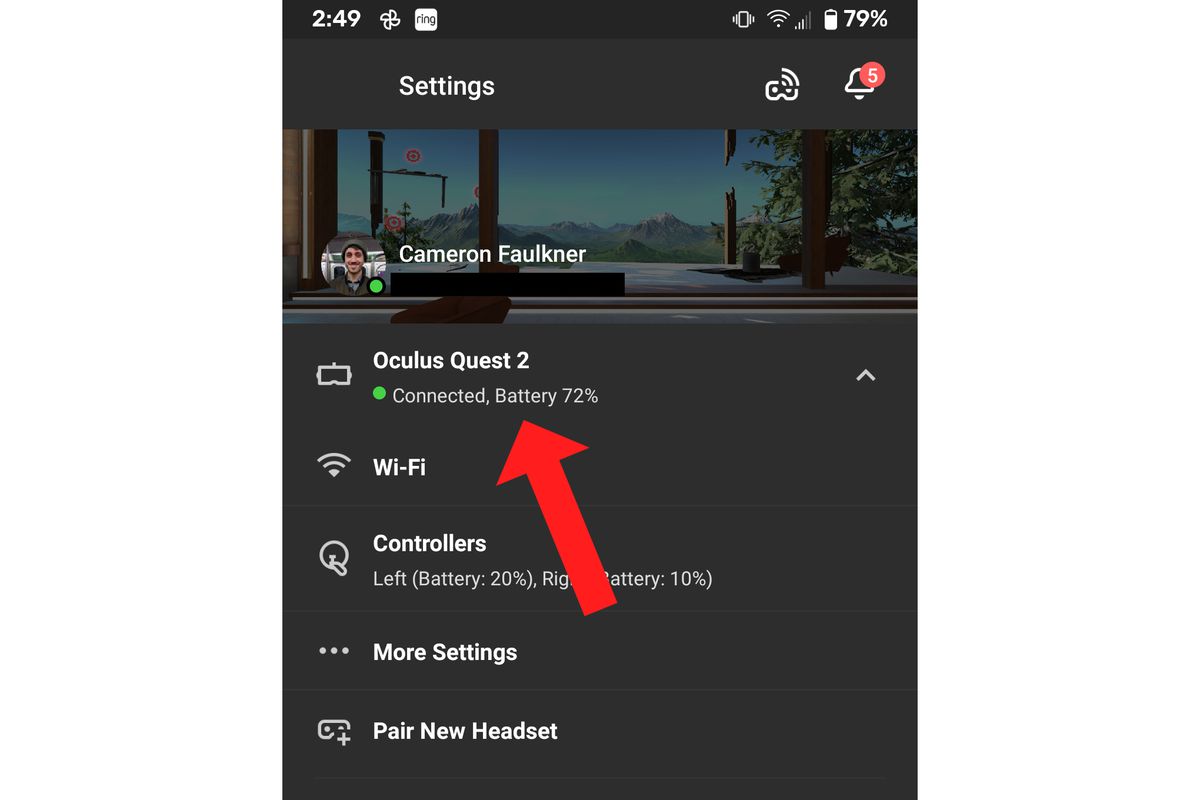
Task: Collapse the Oculus Quest 2 section
Action: tap(865, 376)
